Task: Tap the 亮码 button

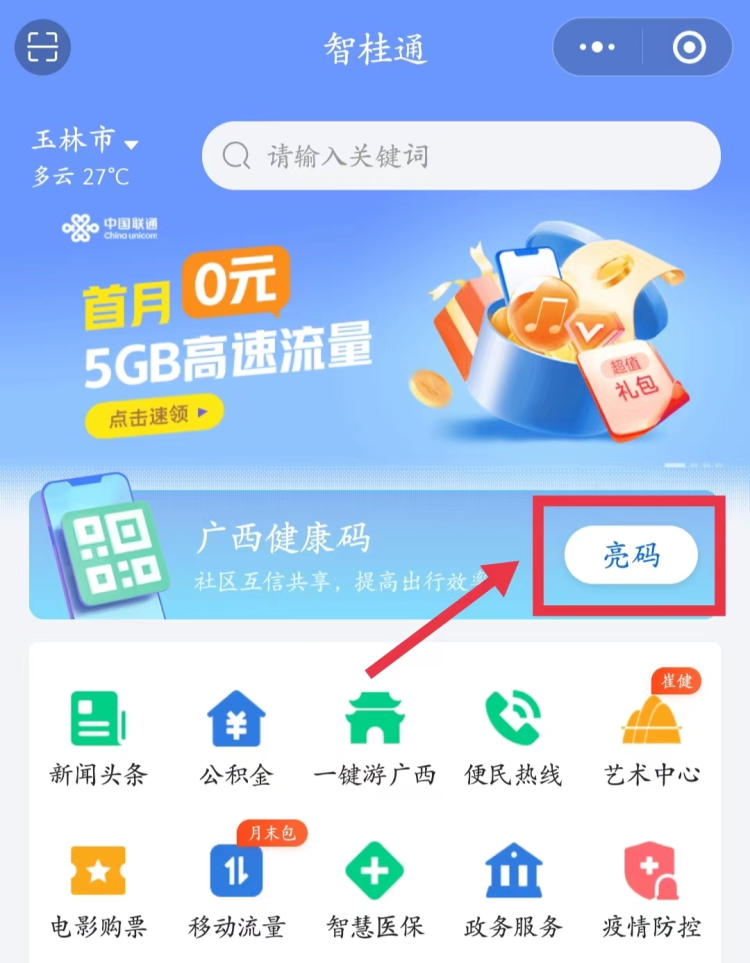Action: coord(631,555)
